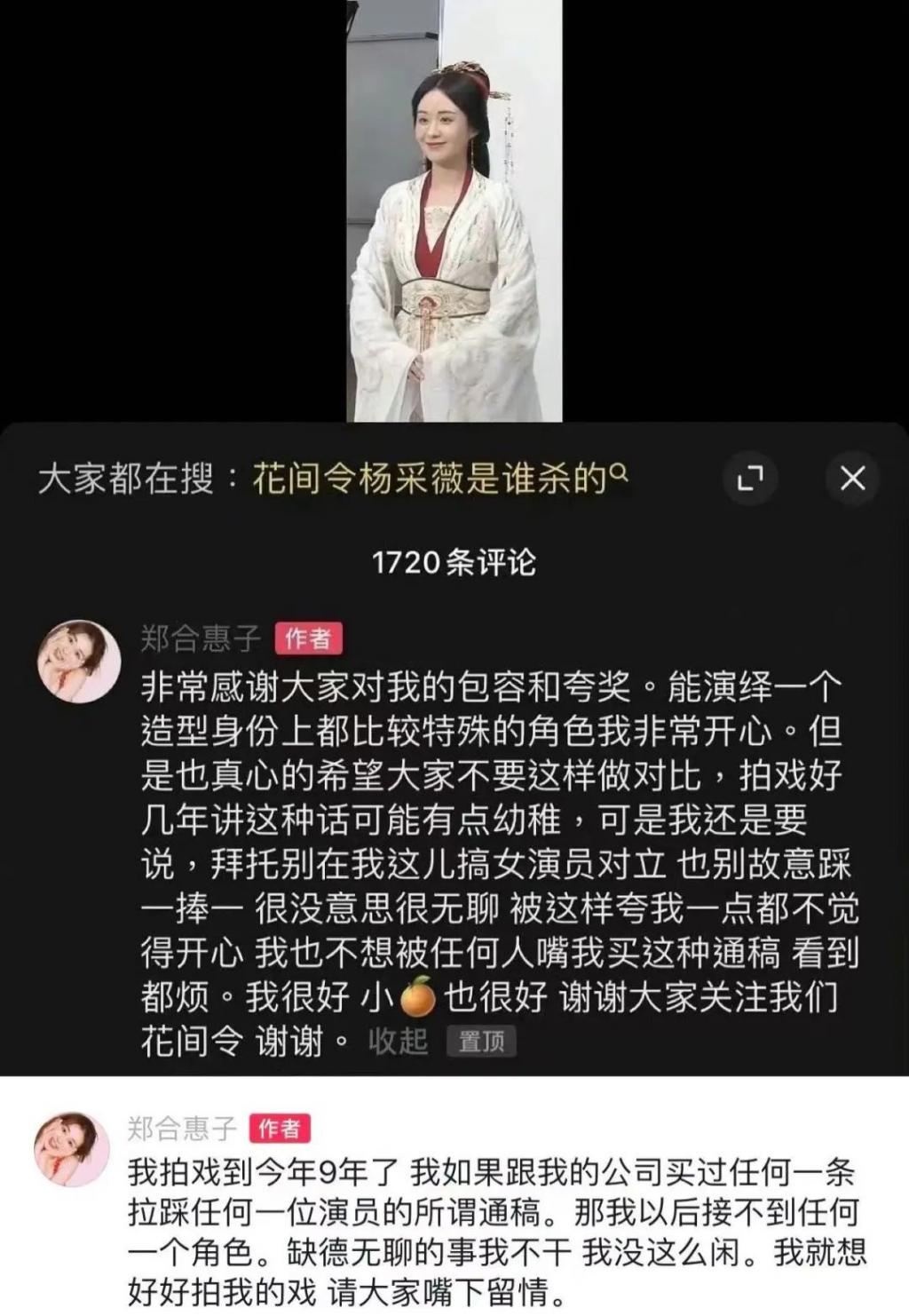Open the video above the comments

click(454, 210)
